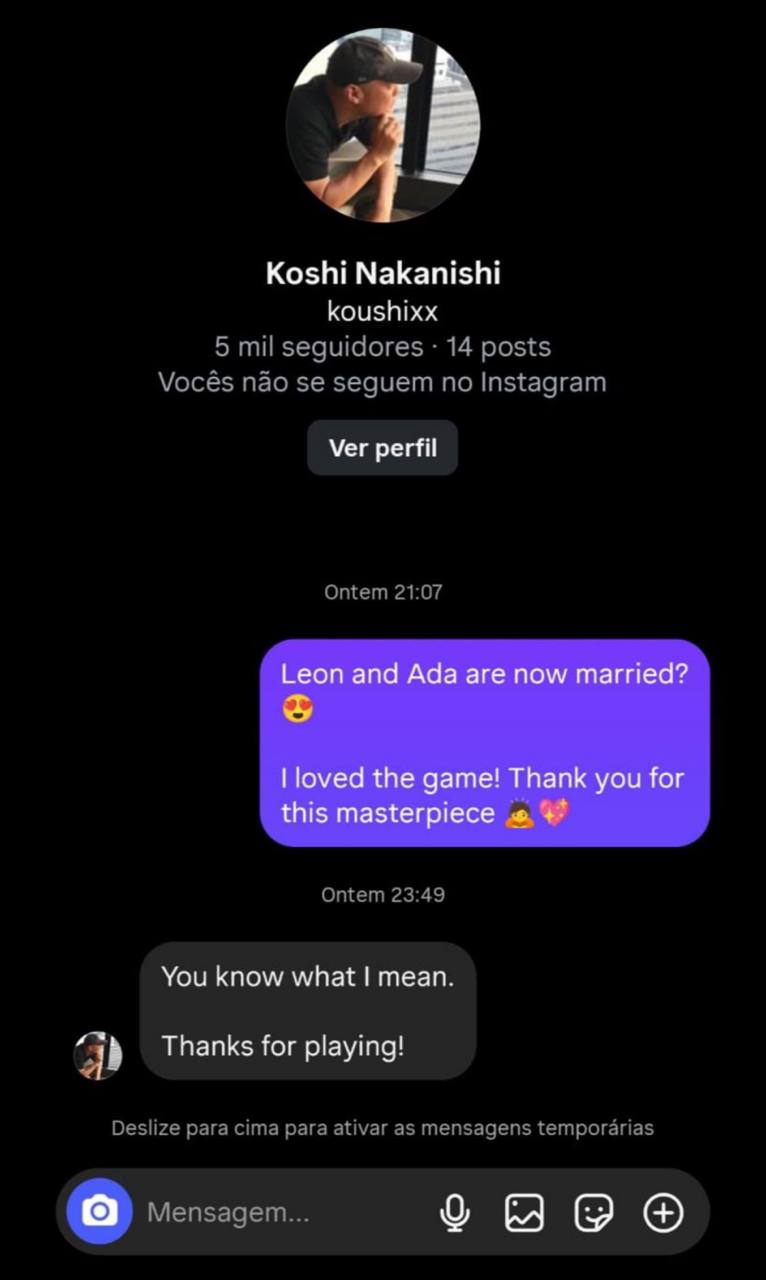Record a voice message with the microphone
The height and width of the screenshot is (1280, 766).
click(x=455, y=1213)
